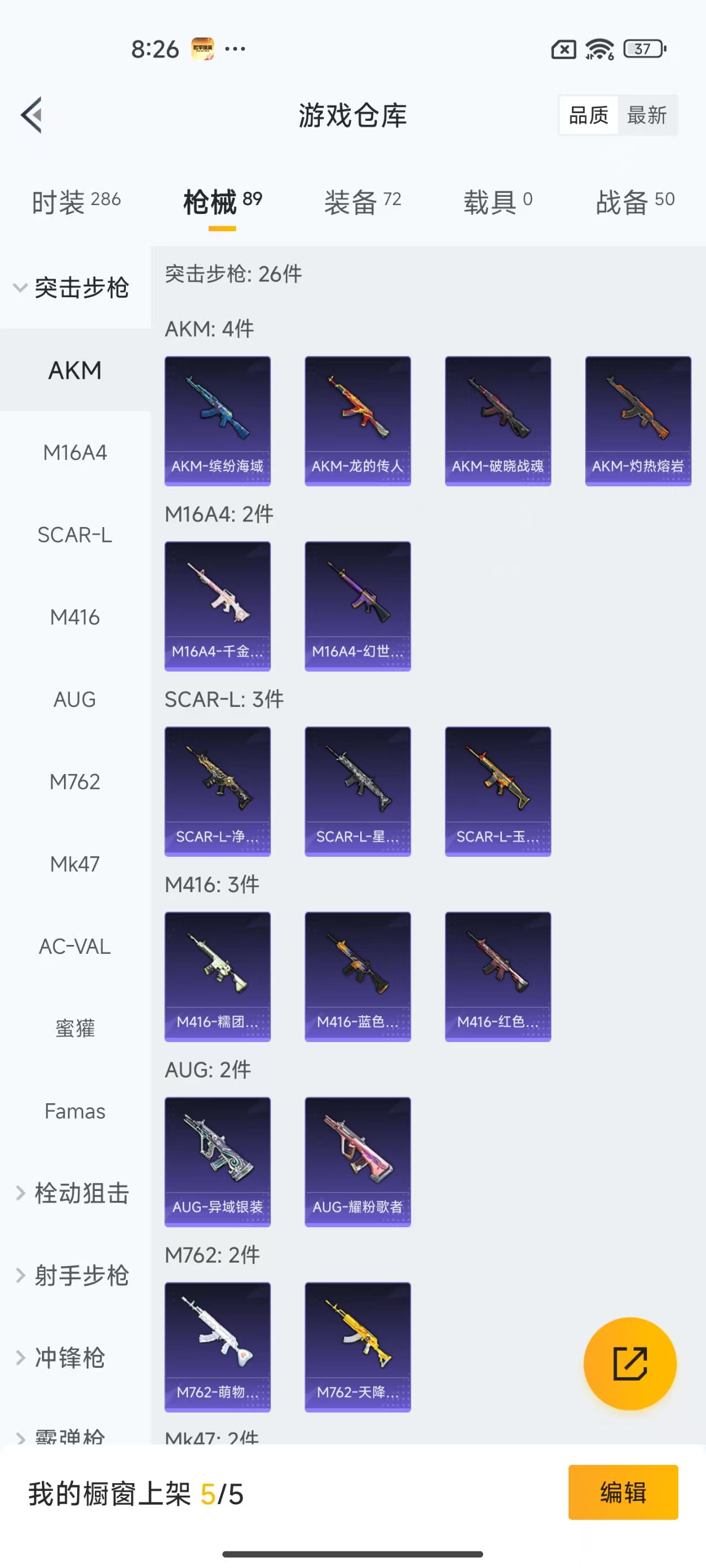View the AUG-耀粉歌者 skin
The height and width of the screenshot is (1568, 706).
coord(357,1162)
